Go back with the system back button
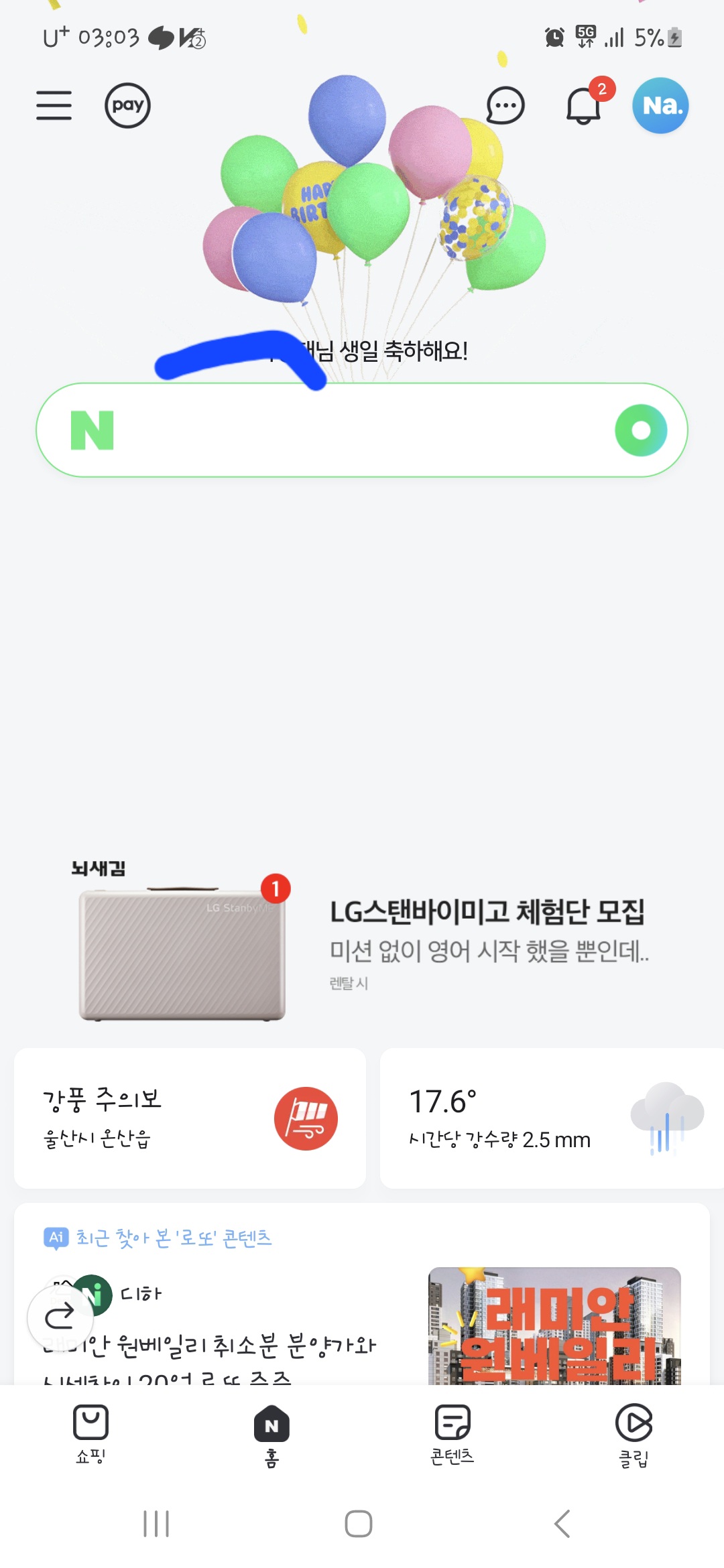The height and width of the screenshot is (1568, 724). 562,1524
